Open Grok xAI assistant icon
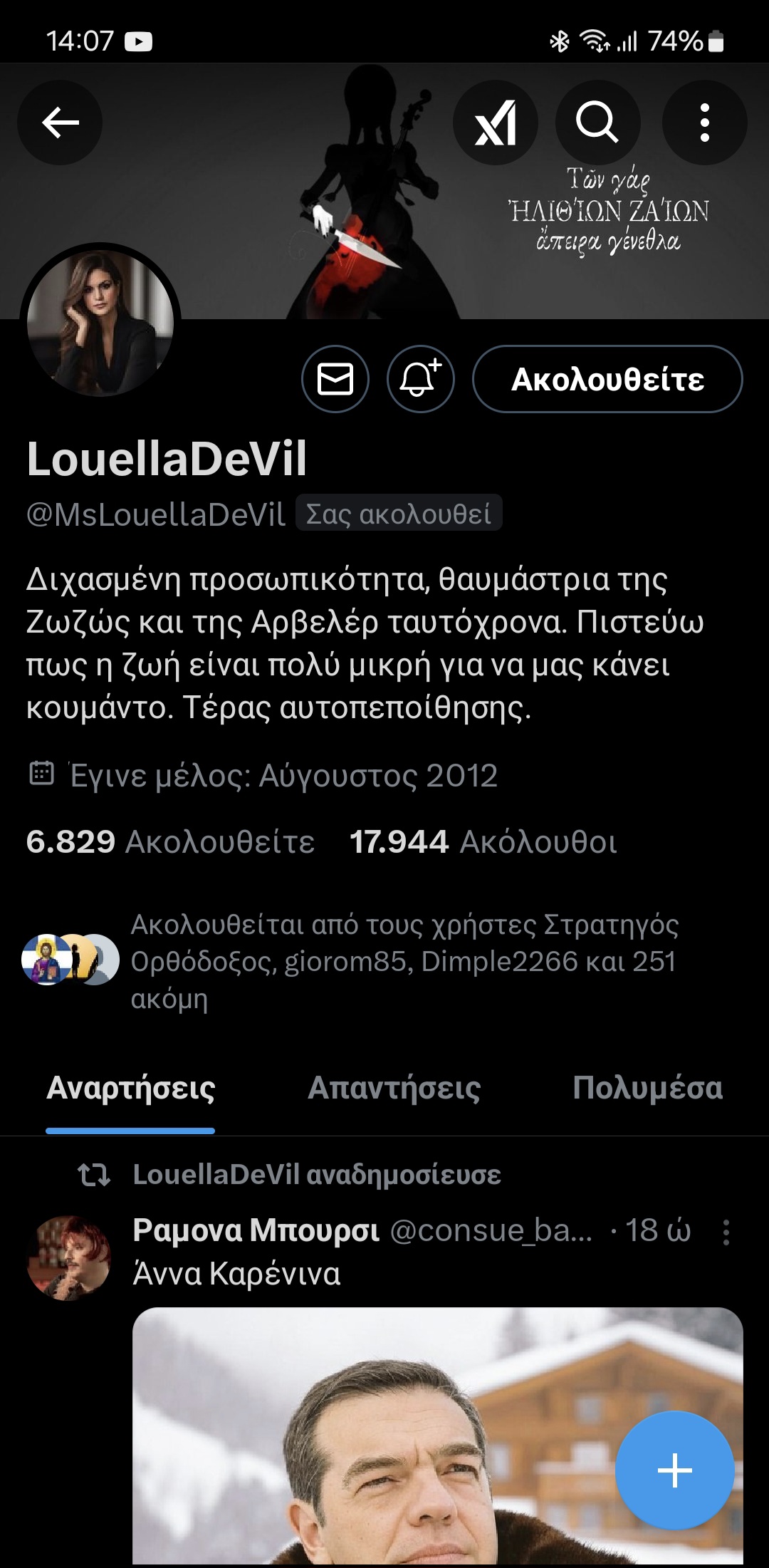Viewport: 769px width, 1568px height. pos(496,123)
